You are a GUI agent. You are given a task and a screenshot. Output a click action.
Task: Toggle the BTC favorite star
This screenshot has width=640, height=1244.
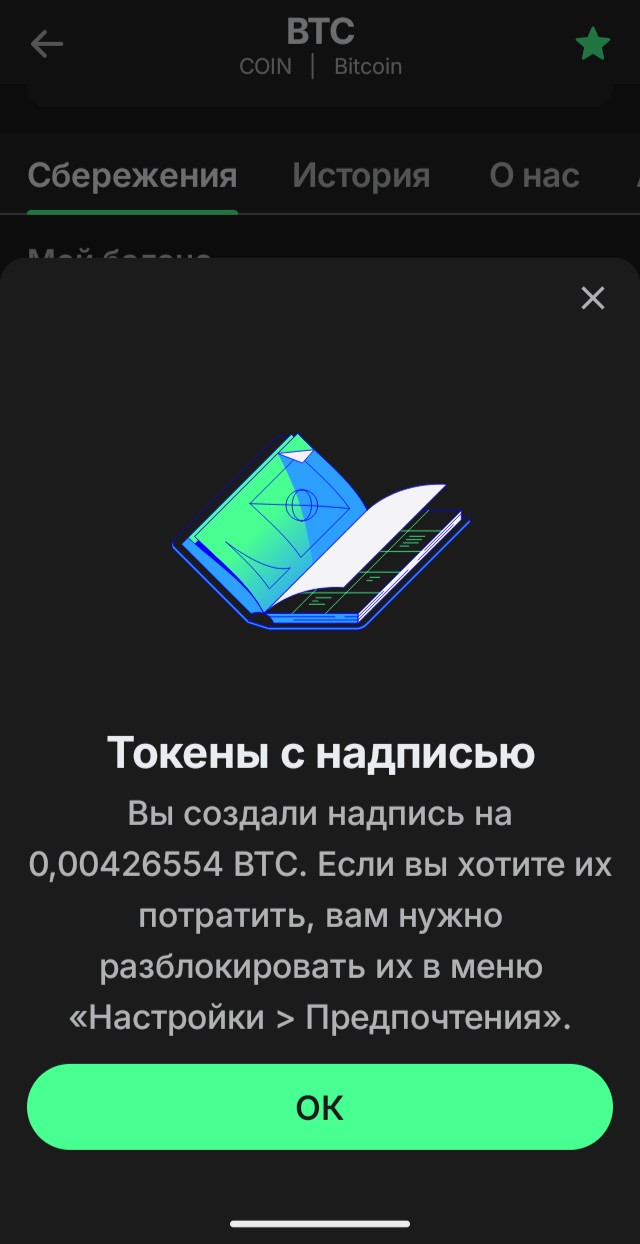click(592, 44)
